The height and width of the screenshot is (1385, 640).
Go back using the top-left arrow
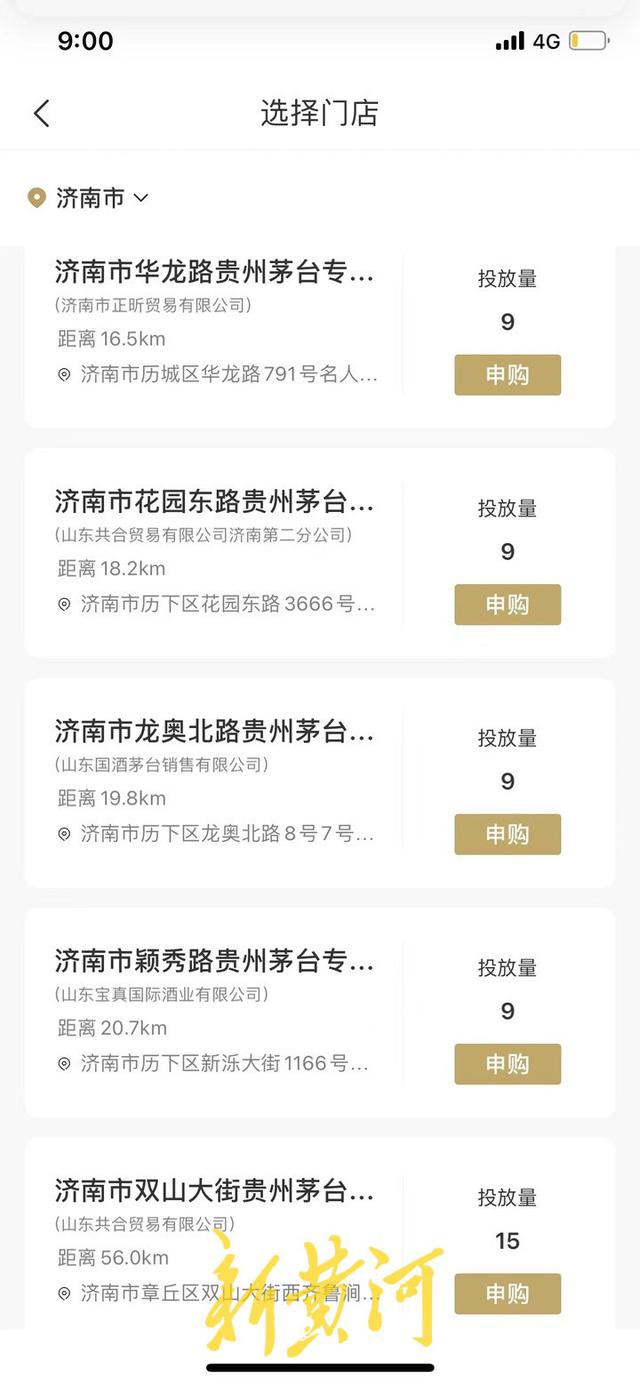(x=41, y=113)
